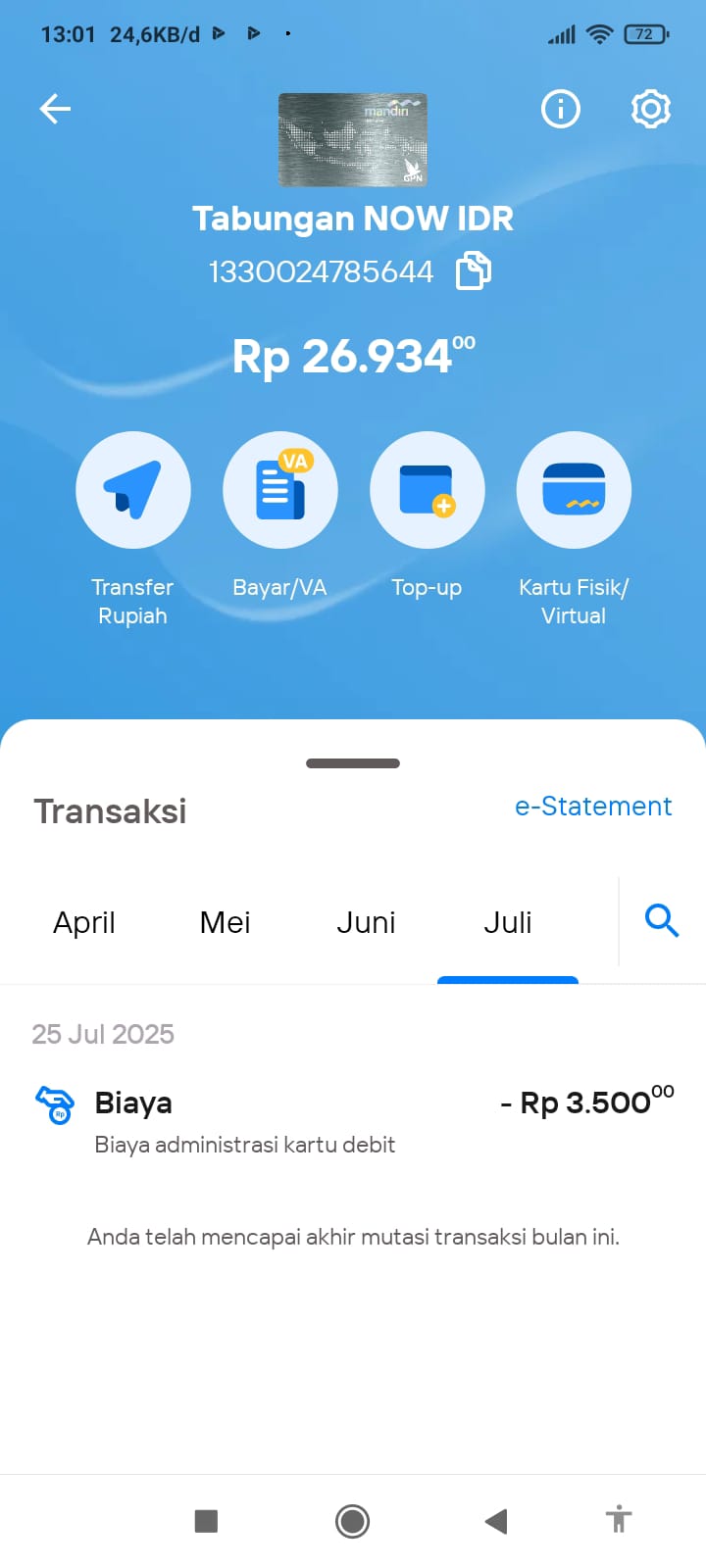Open recent apps with the square button
The height and width of the screenshot is (1568, 706).
click(x=206, y=1521)
